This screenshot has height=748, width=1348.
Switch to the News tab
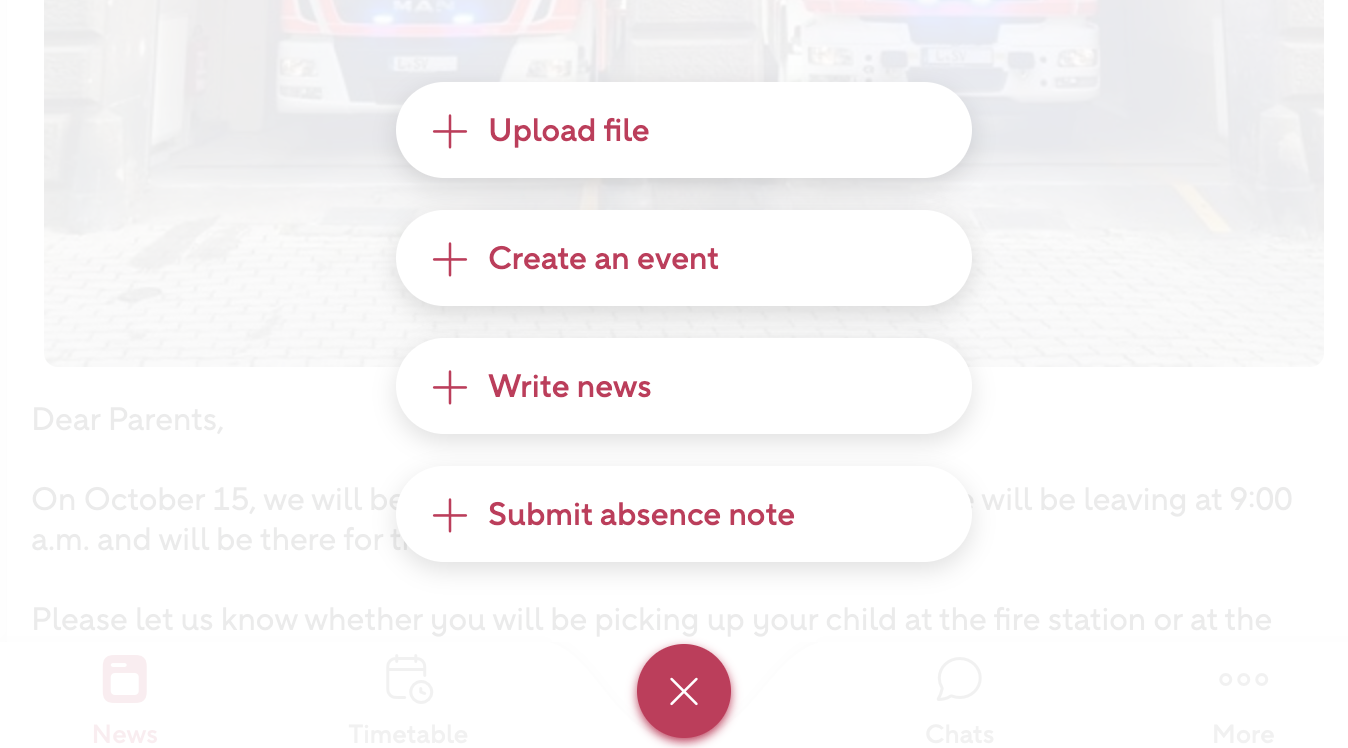125,698
